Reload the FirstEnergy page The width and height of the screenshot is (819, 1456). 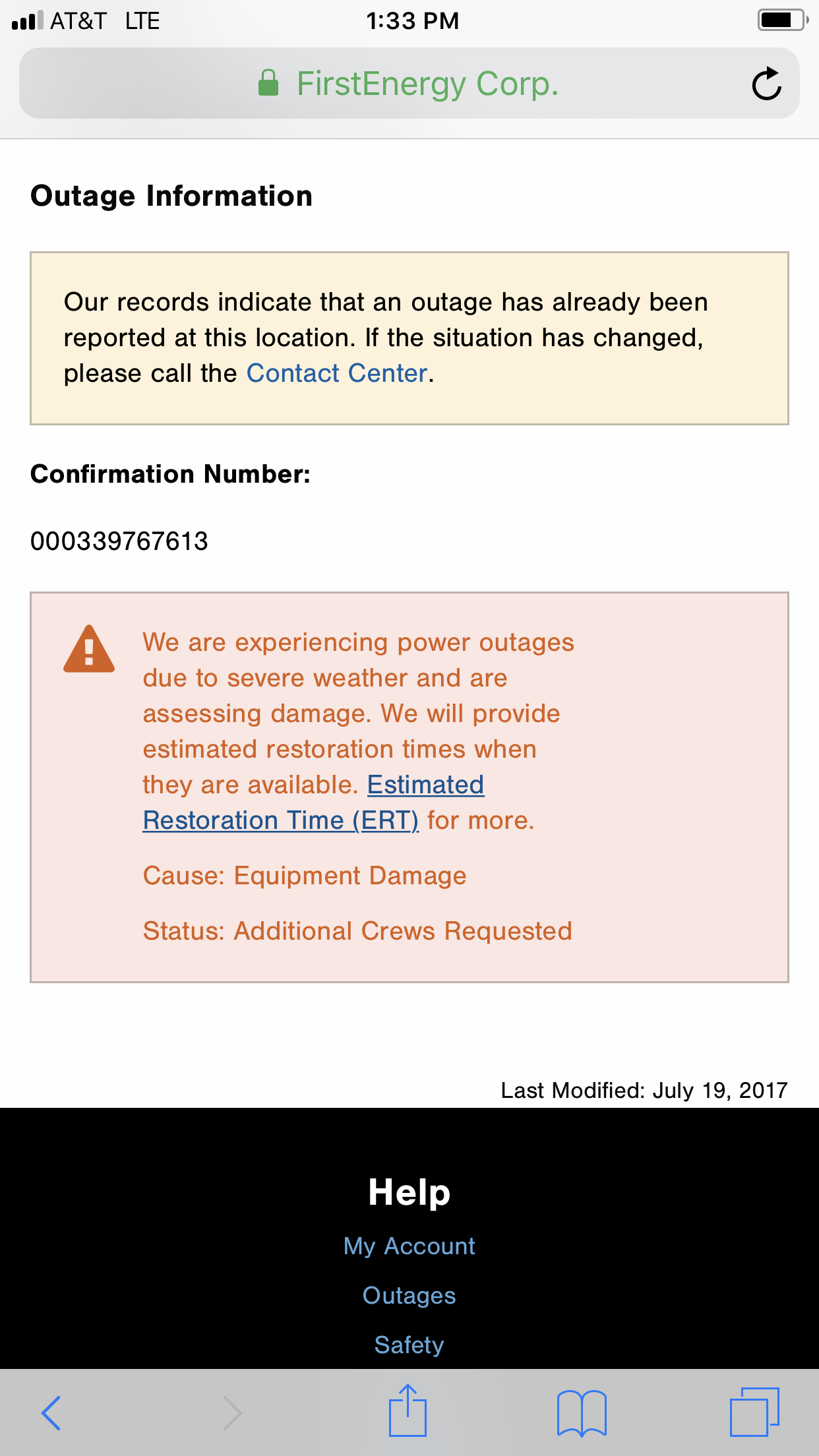pyautogui.click(x=766, y=84)
